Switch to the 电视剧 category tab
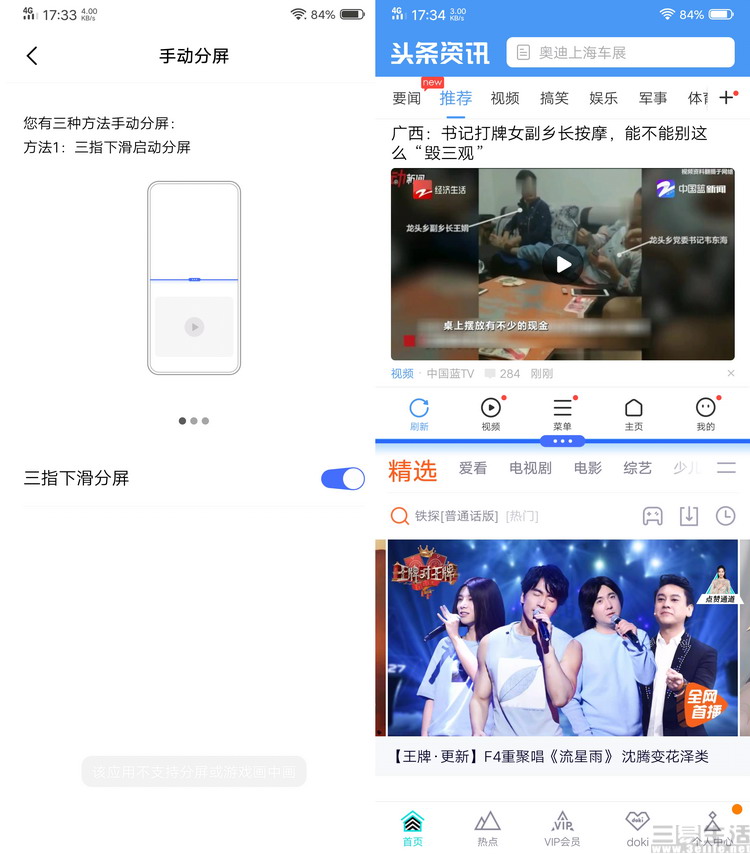 (x=530, y=468)
